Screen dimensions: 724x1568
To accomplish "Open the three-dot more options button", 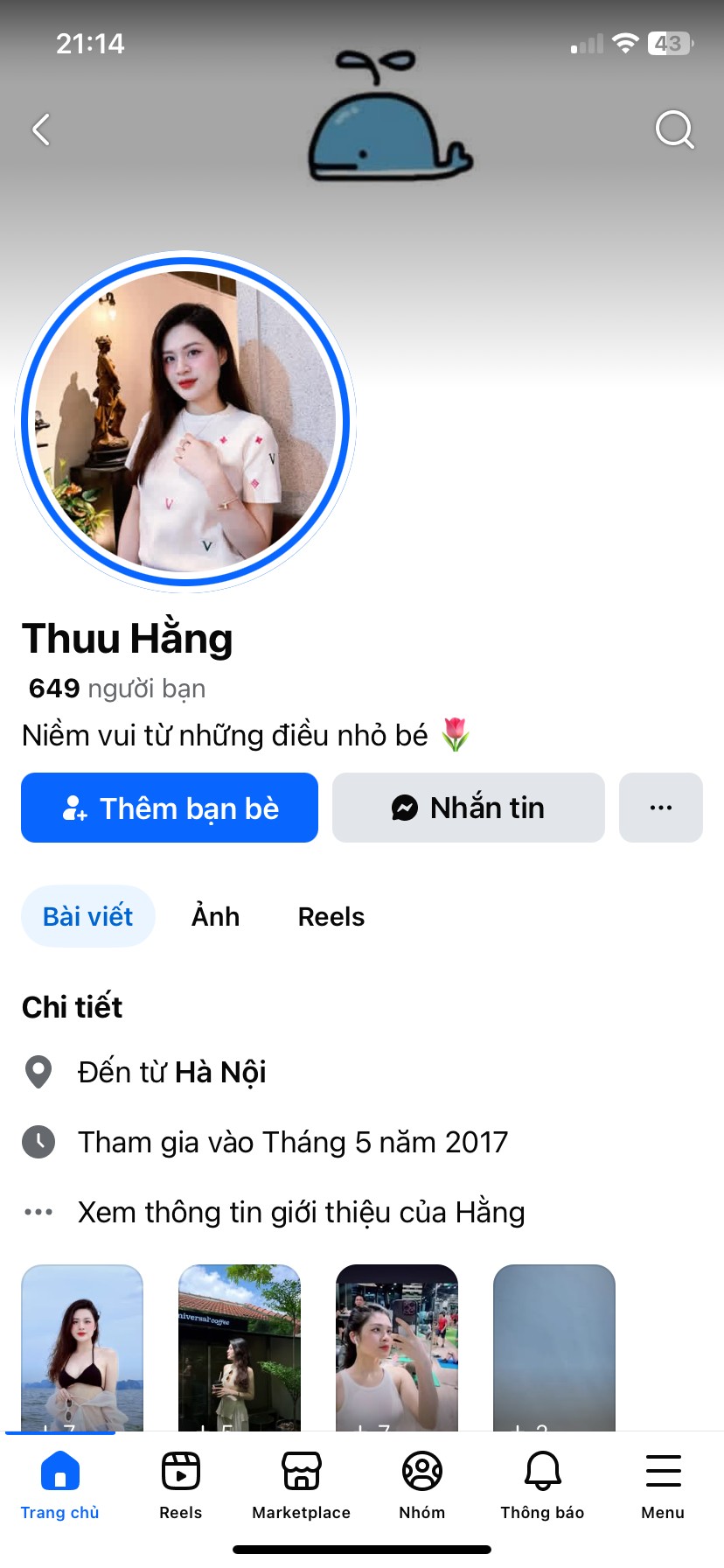I will [x=660, y=808].
